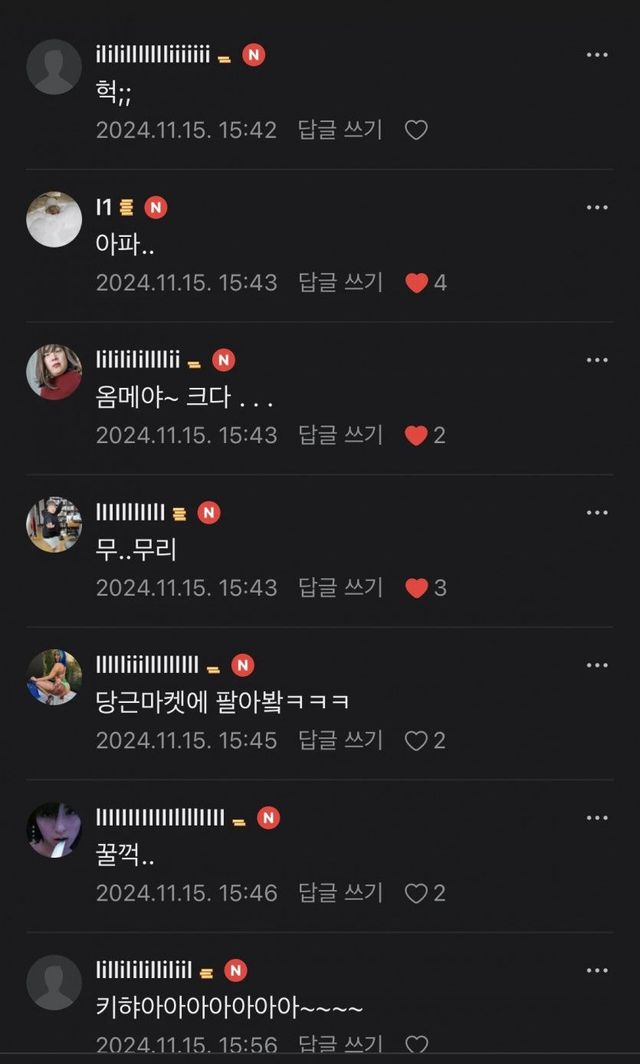The height and width of the screenshot is (1064, 640).
Task: Like the '당근마켓에 팔아봘ㅋㅋㅋ' comment
Action: coord(416,741)
